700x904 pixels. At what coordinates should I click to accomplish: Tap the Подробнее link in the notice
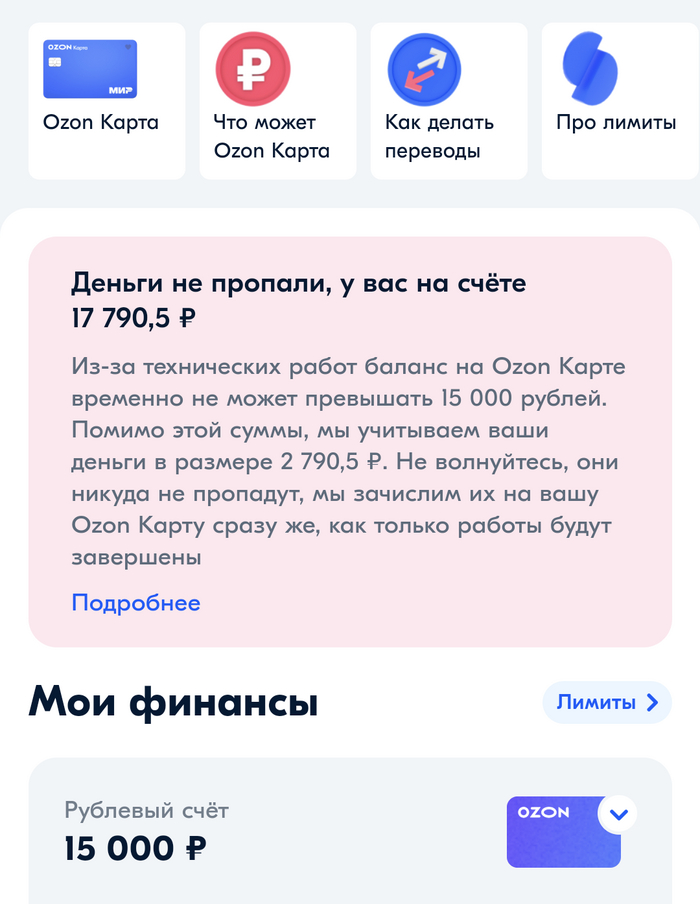click(x=135, y=603)
